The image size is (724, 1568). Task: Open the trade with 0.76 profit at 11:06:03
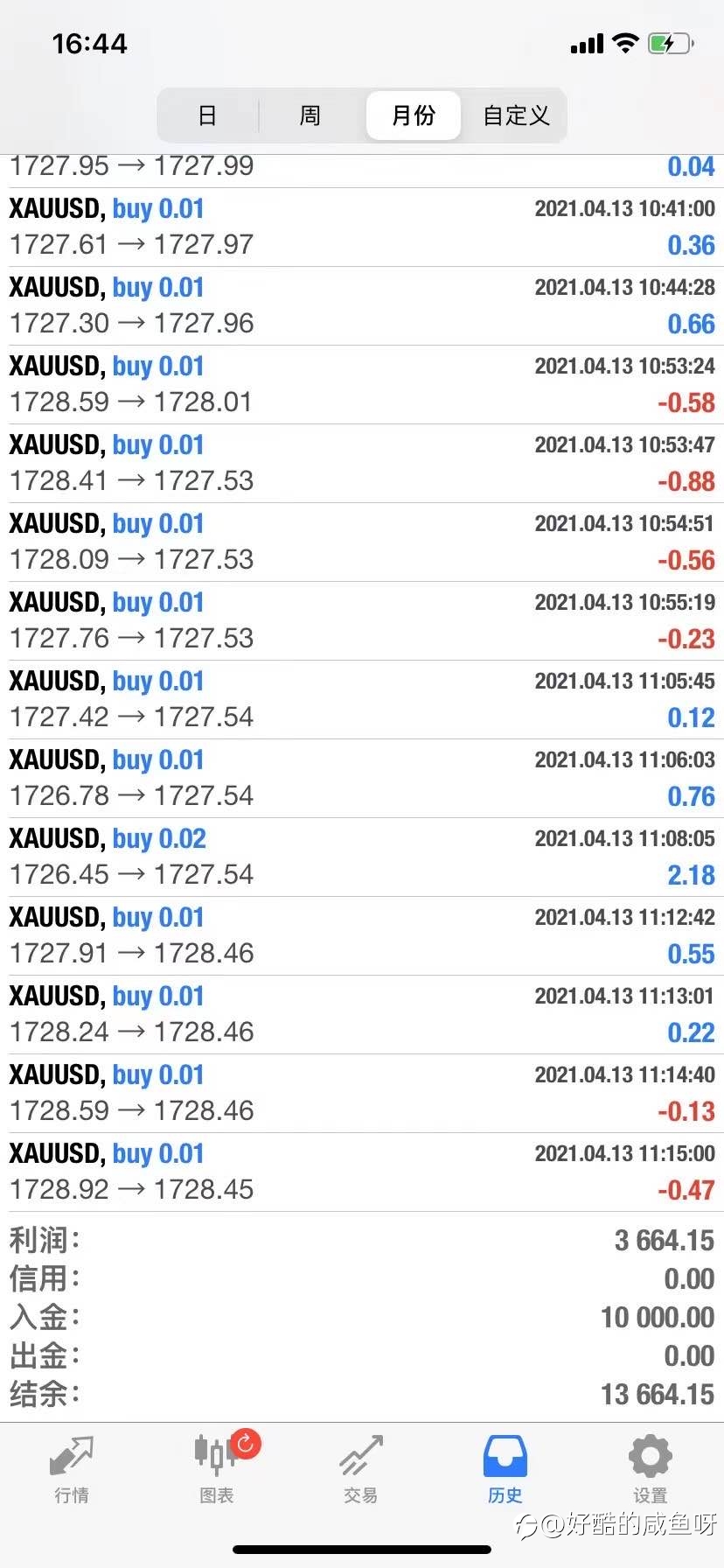tap(362, 779)
